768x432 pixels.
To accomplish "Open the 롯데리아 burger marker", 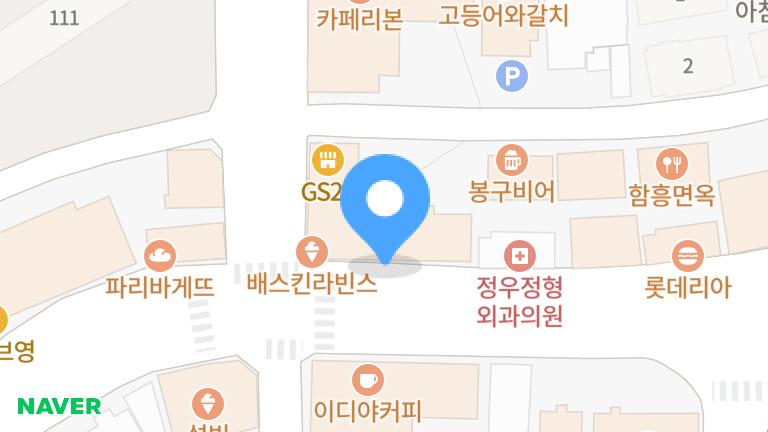I will (x=687, y=256).
